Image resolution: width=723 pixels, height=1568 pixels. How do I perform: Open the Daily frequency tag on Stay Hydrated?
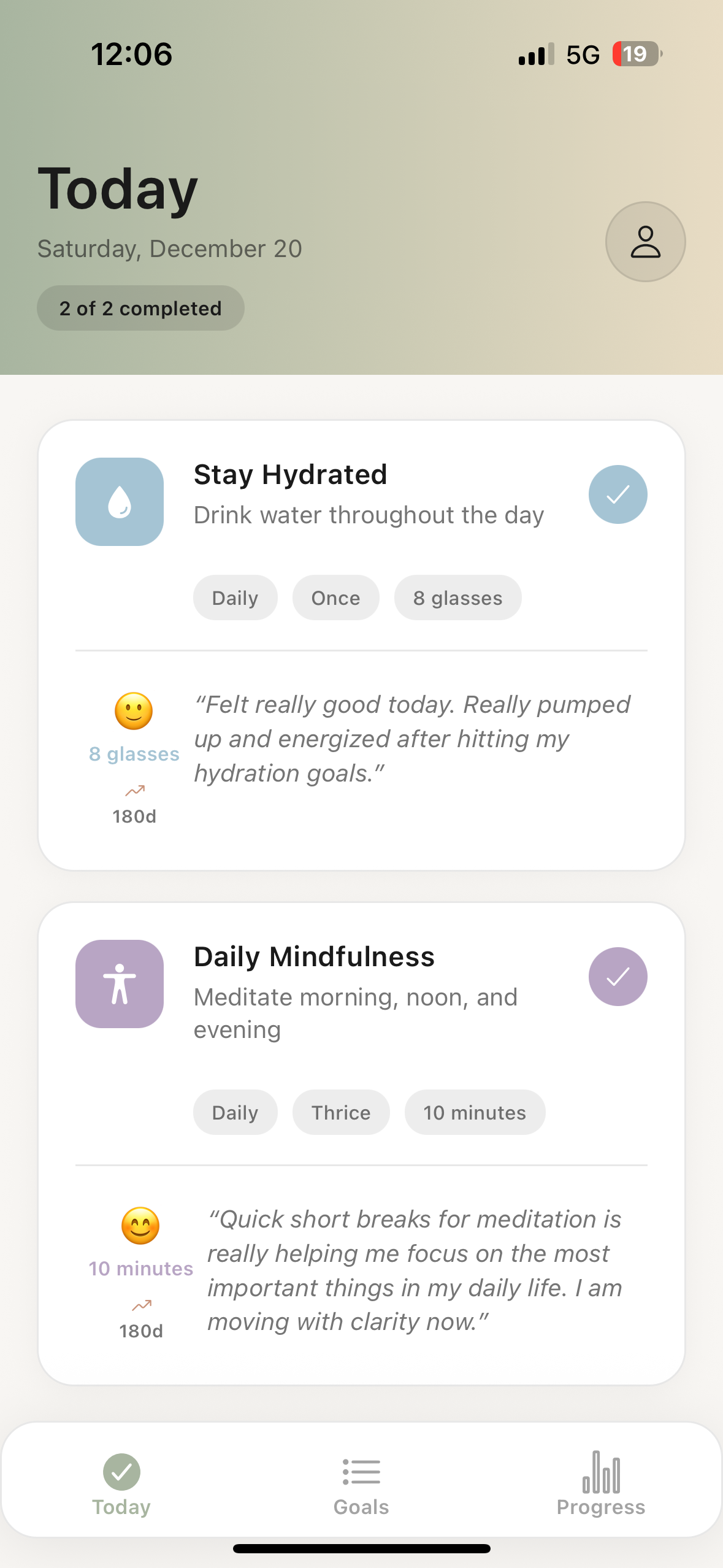click(x=235, y=597)
